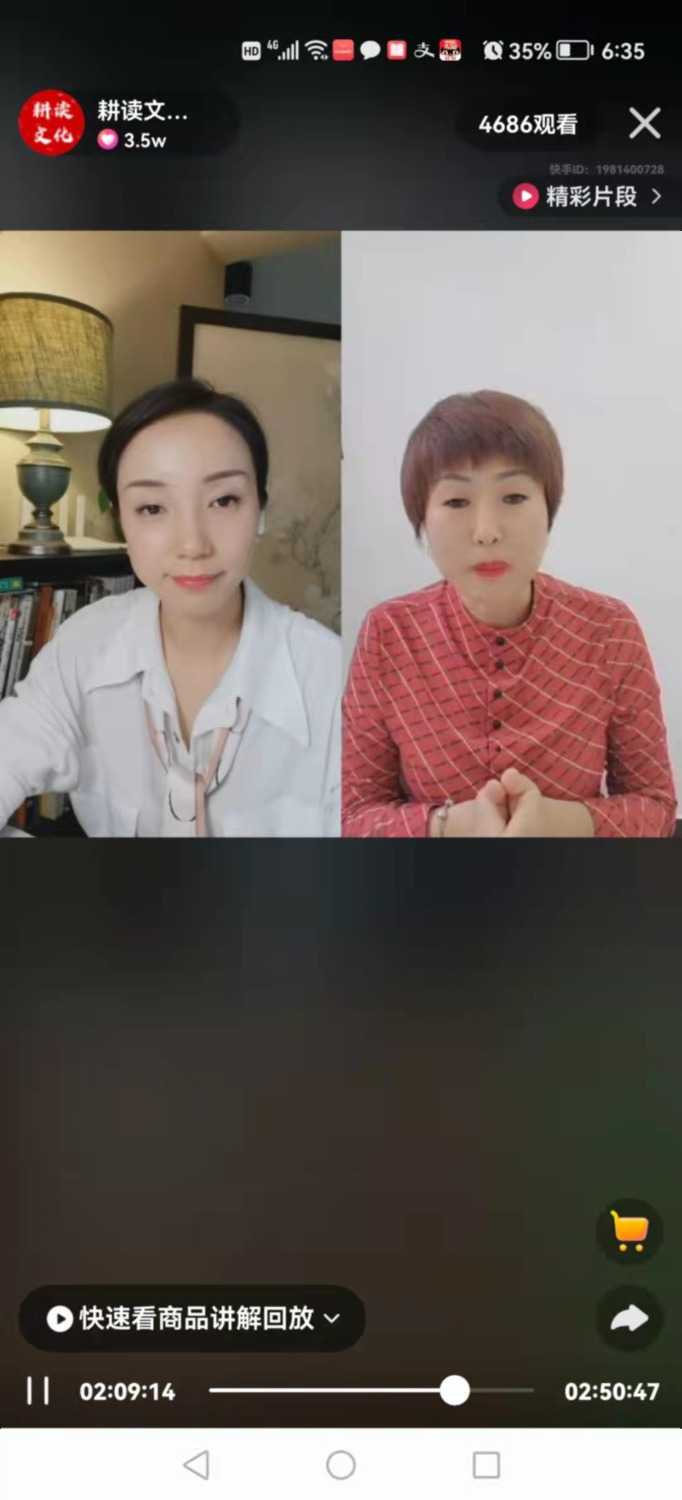Close the live replay with the X
The width and height of the screenshot is (682, 1500).
[x=644, y=124]
